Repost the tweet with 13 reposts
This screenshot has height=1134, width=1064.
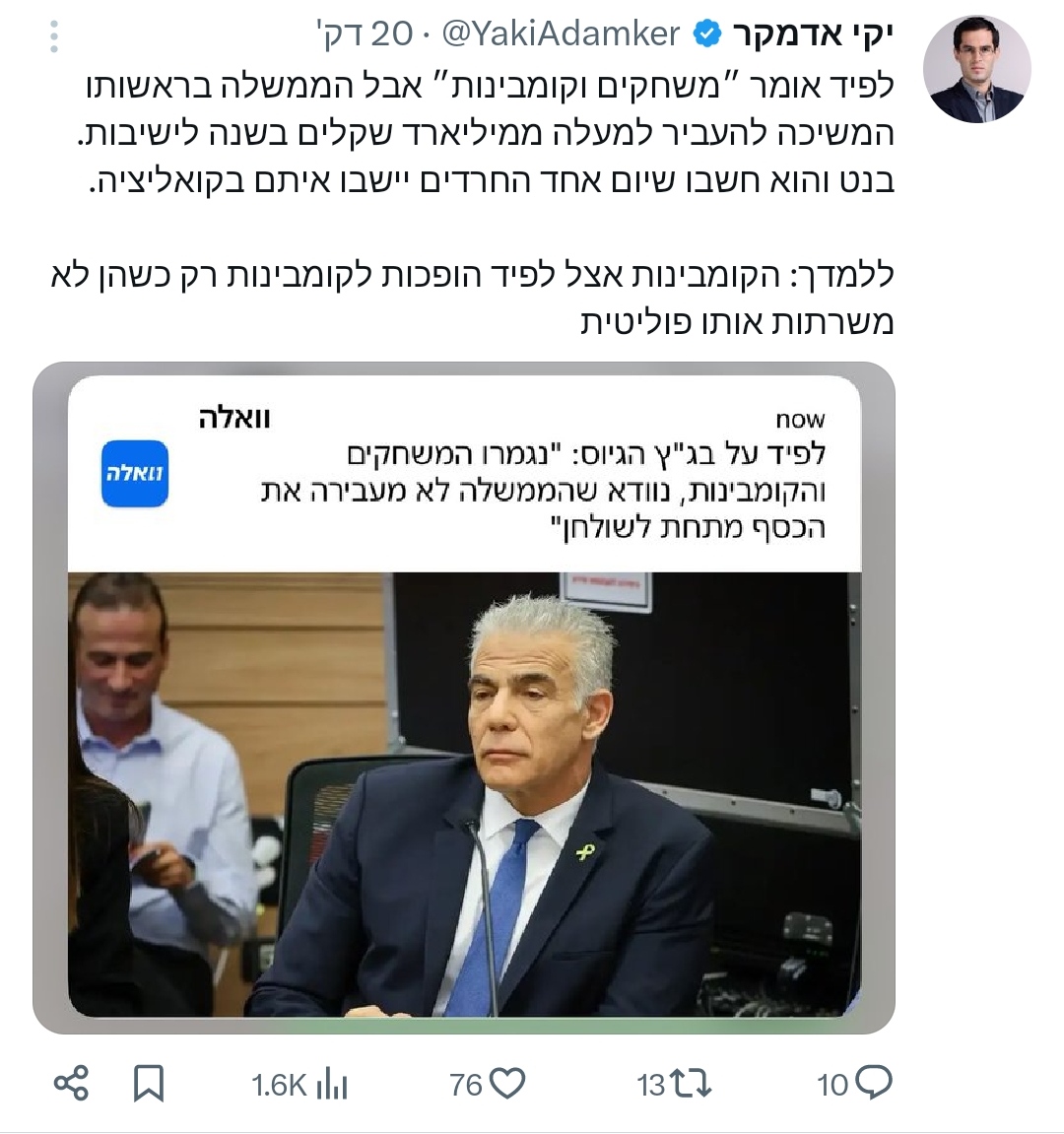click(691, 1084)
